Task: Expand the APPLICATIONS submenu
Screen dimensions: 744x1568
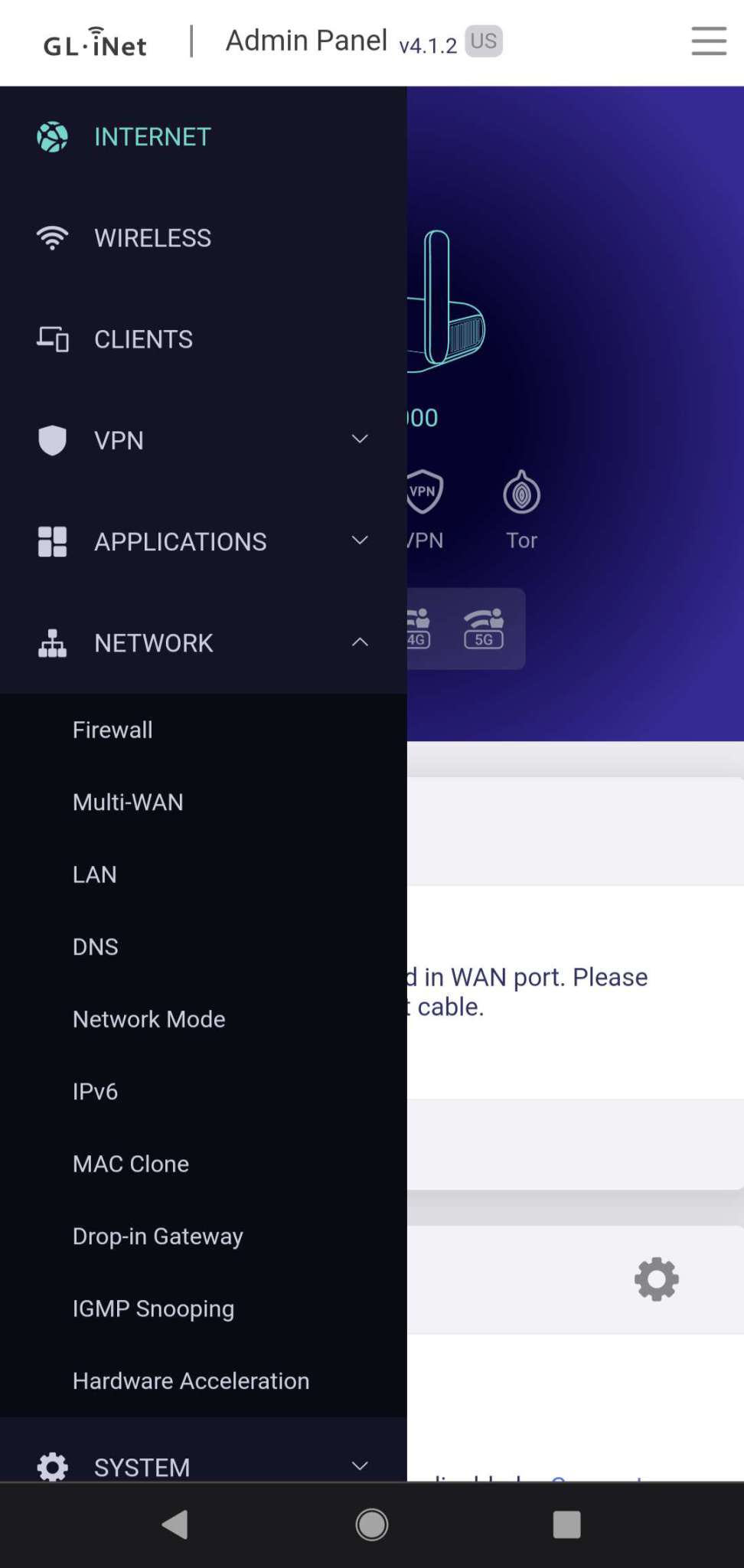Action: (x=203, y=541)
